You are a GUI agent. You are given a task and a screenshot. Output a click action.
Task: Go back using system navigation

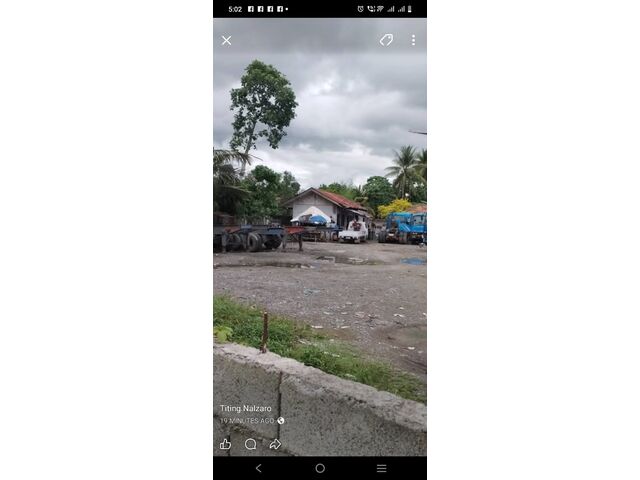[258, 468]
